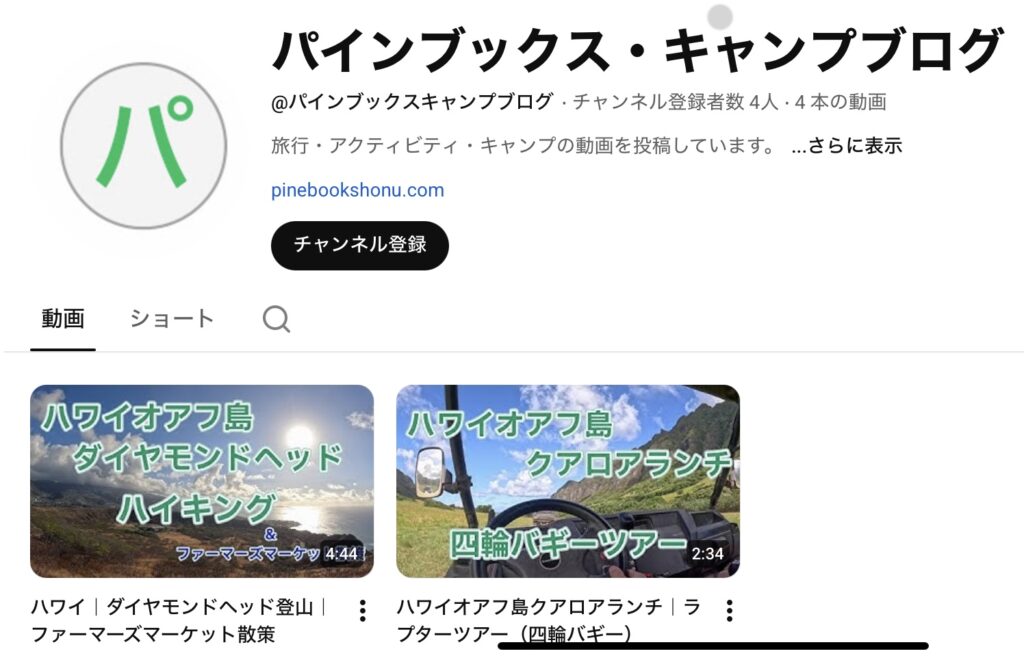Switch to the ショート tab

click(x=172, y=319)
